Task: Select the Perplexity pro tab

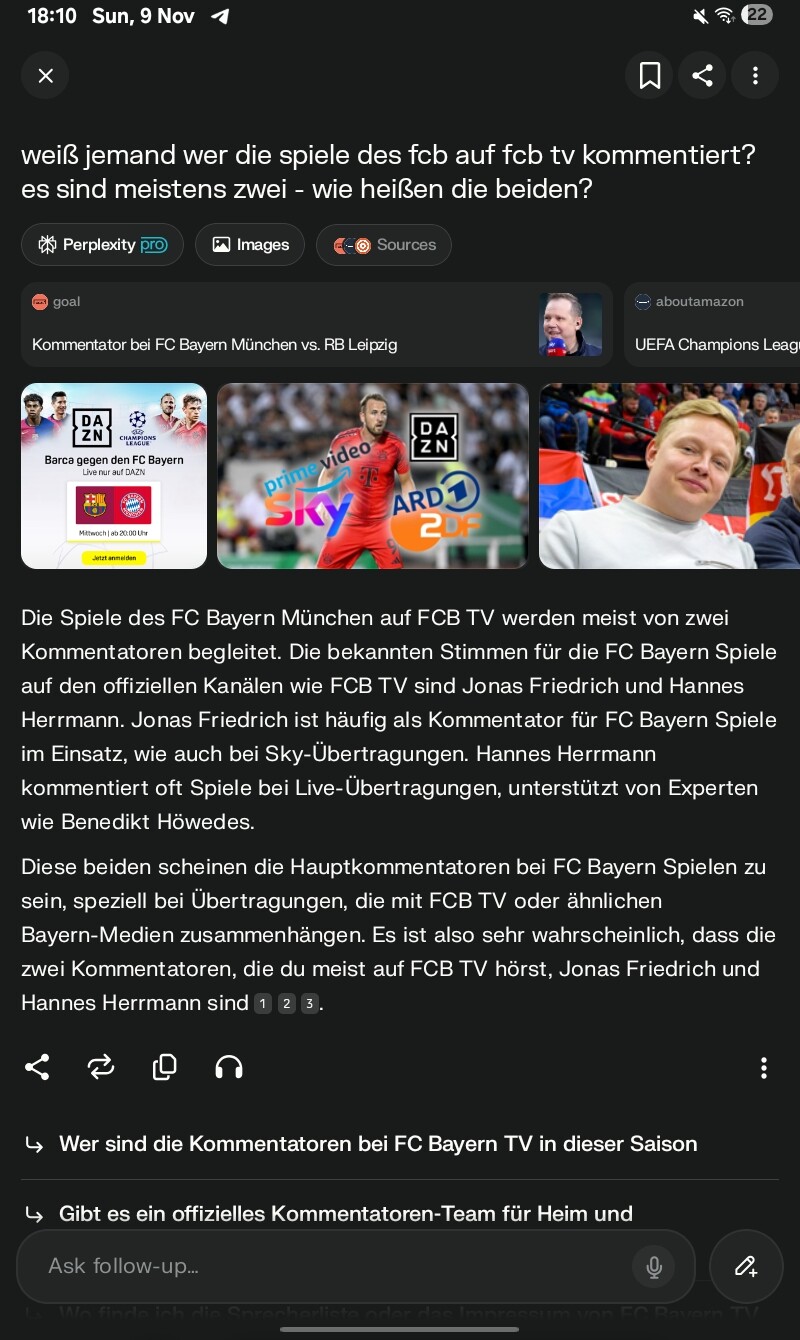Action: click(102, 245)
